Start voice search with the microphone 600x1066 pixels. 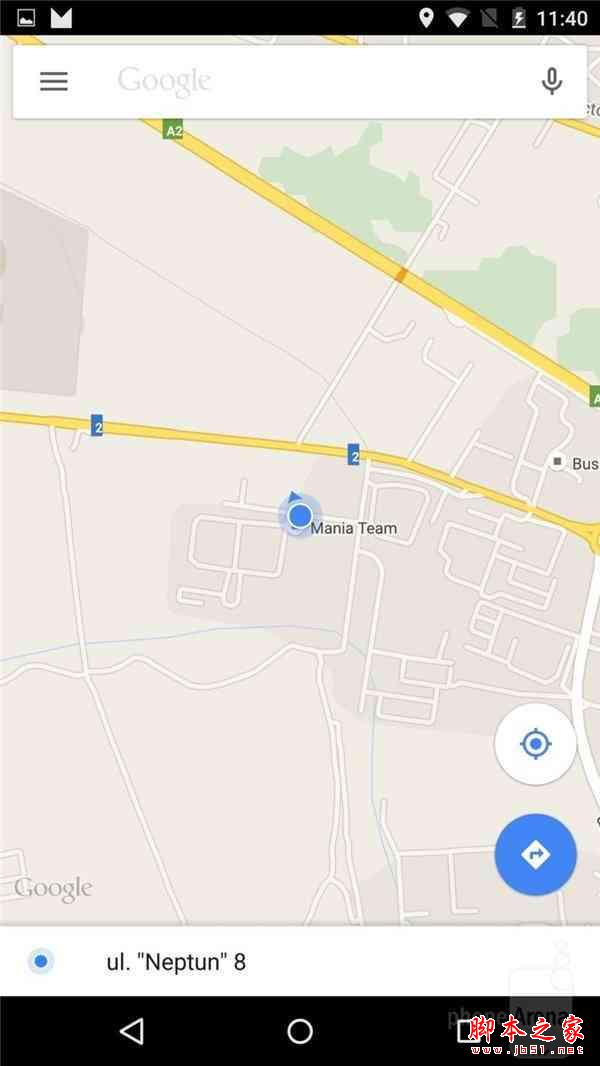coord(551,81)
